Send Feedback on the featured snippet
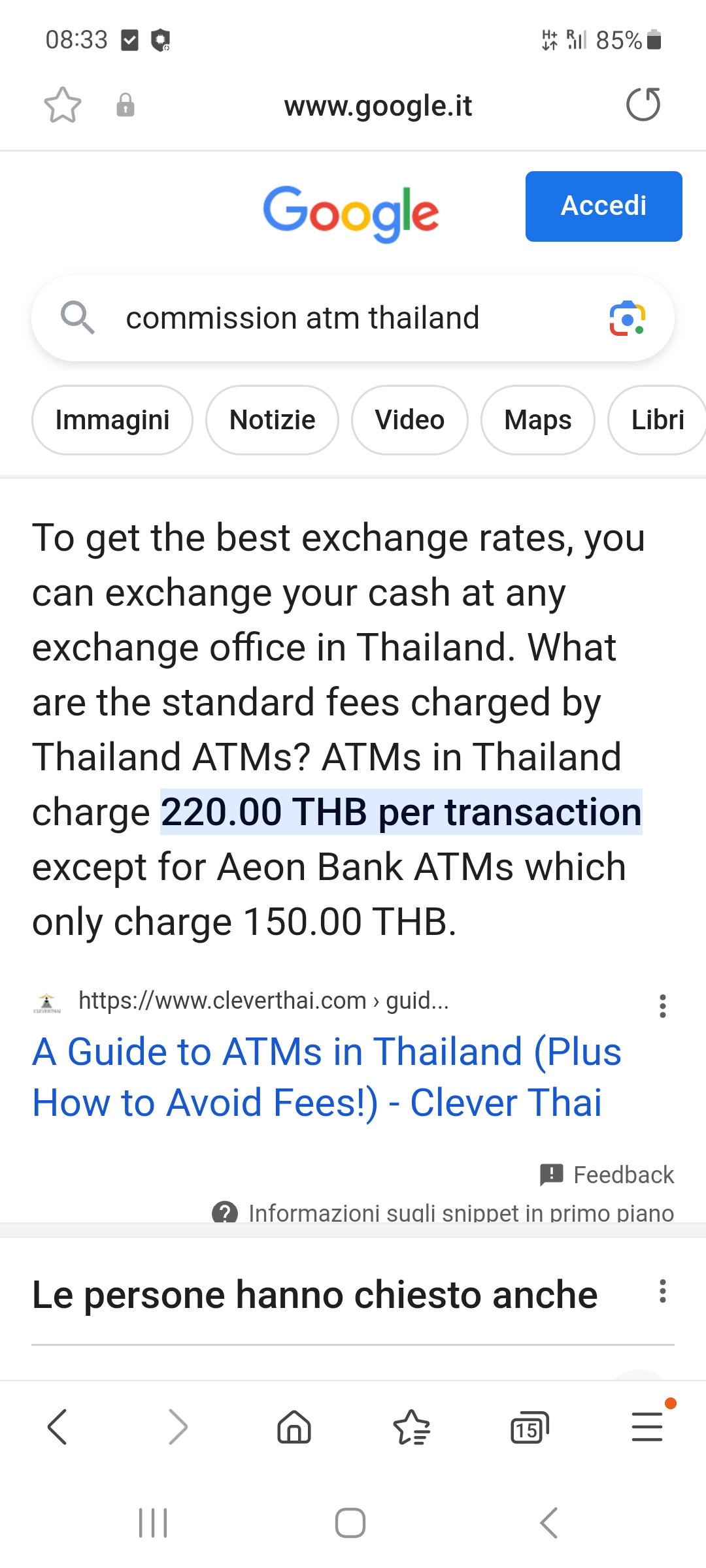Viewport: 706px width, 1568px height. pos(607,1175)
